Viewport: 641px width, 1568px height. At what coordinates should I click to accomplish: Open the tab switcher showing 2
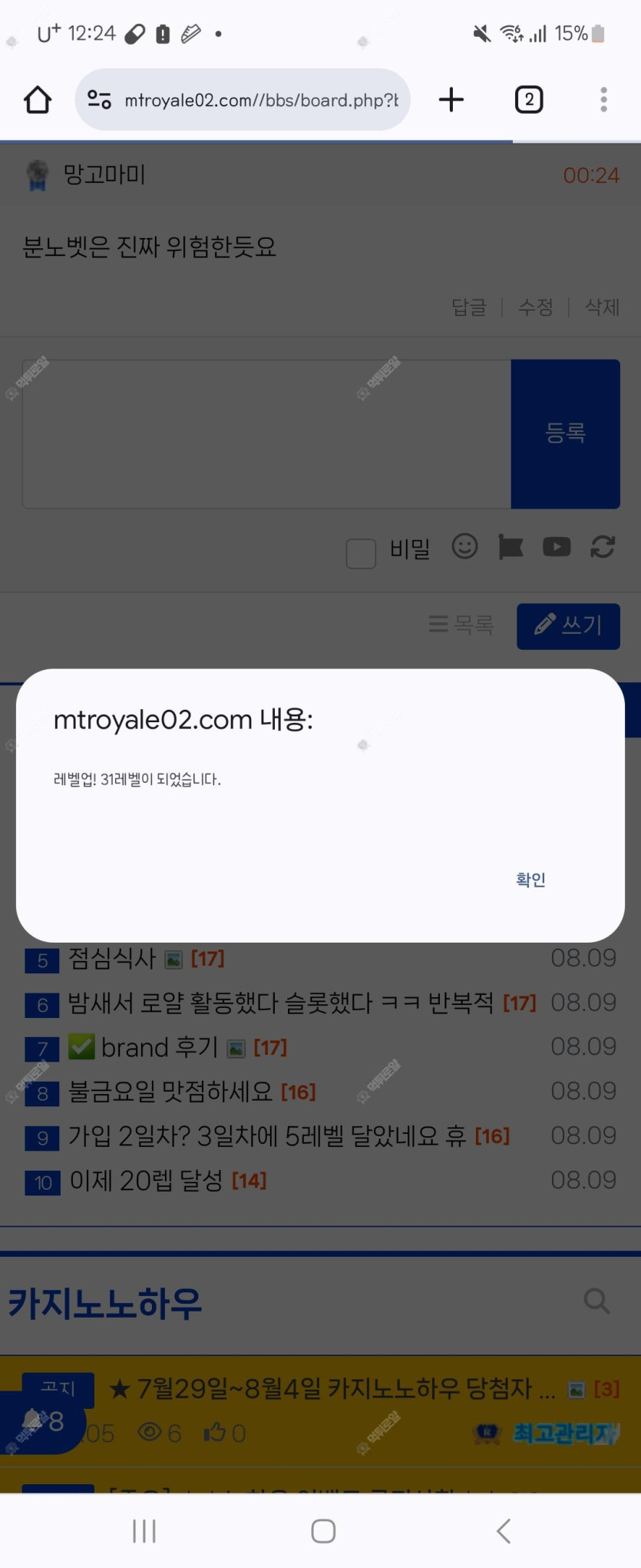[x=529, y=100]
